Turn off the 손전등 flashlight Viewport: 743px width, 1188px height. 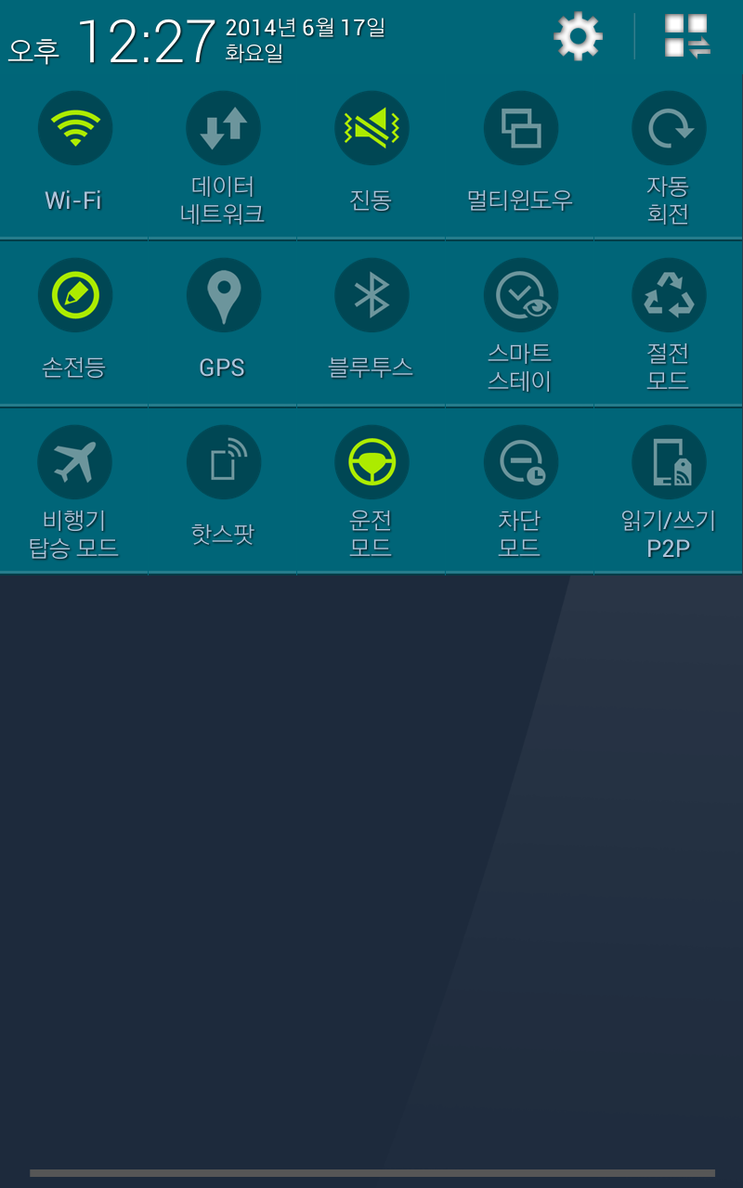tap(74, 296)
